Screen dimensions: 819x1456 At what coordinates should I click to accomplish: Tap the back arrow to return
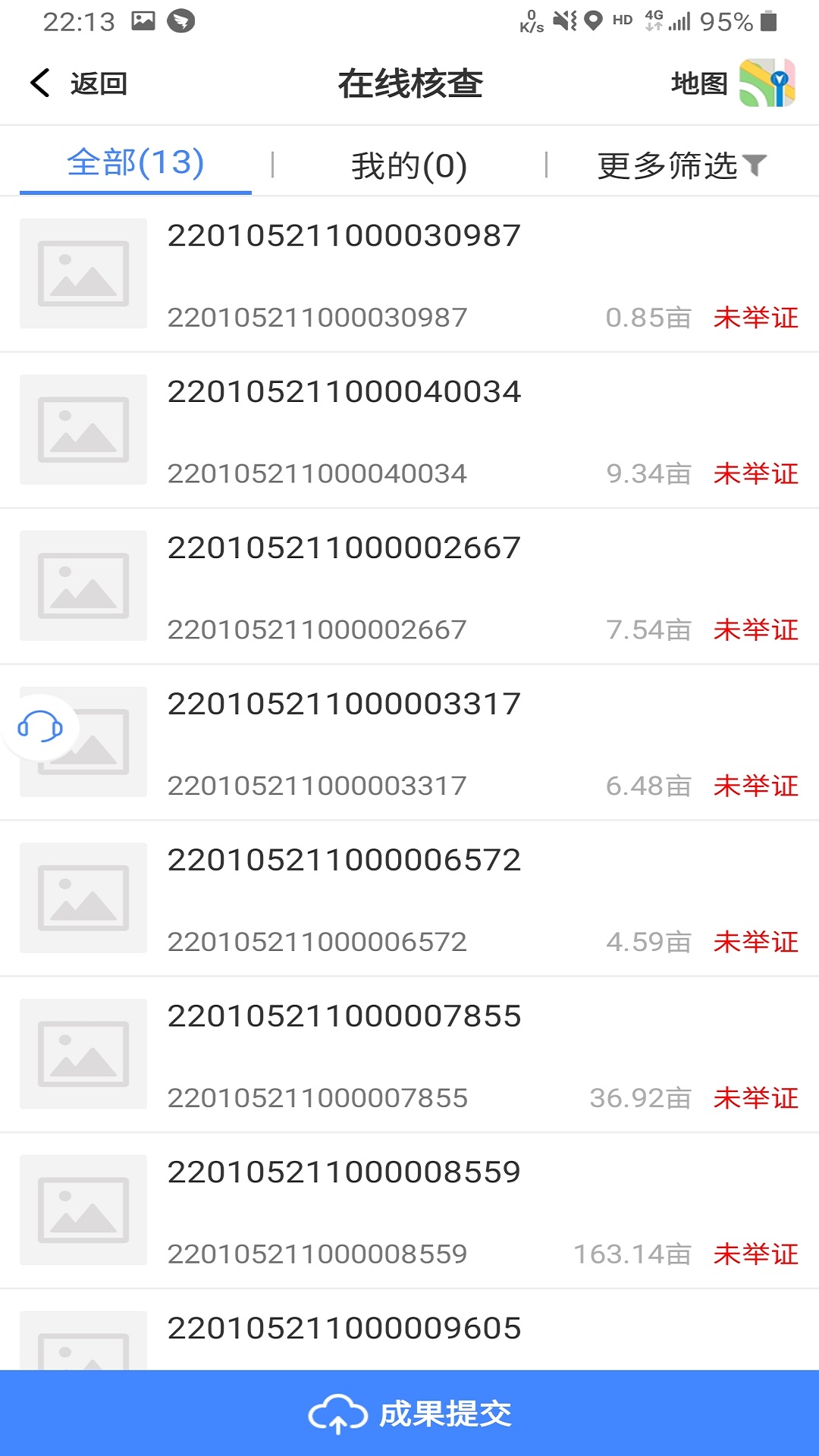tap(39, 83)
